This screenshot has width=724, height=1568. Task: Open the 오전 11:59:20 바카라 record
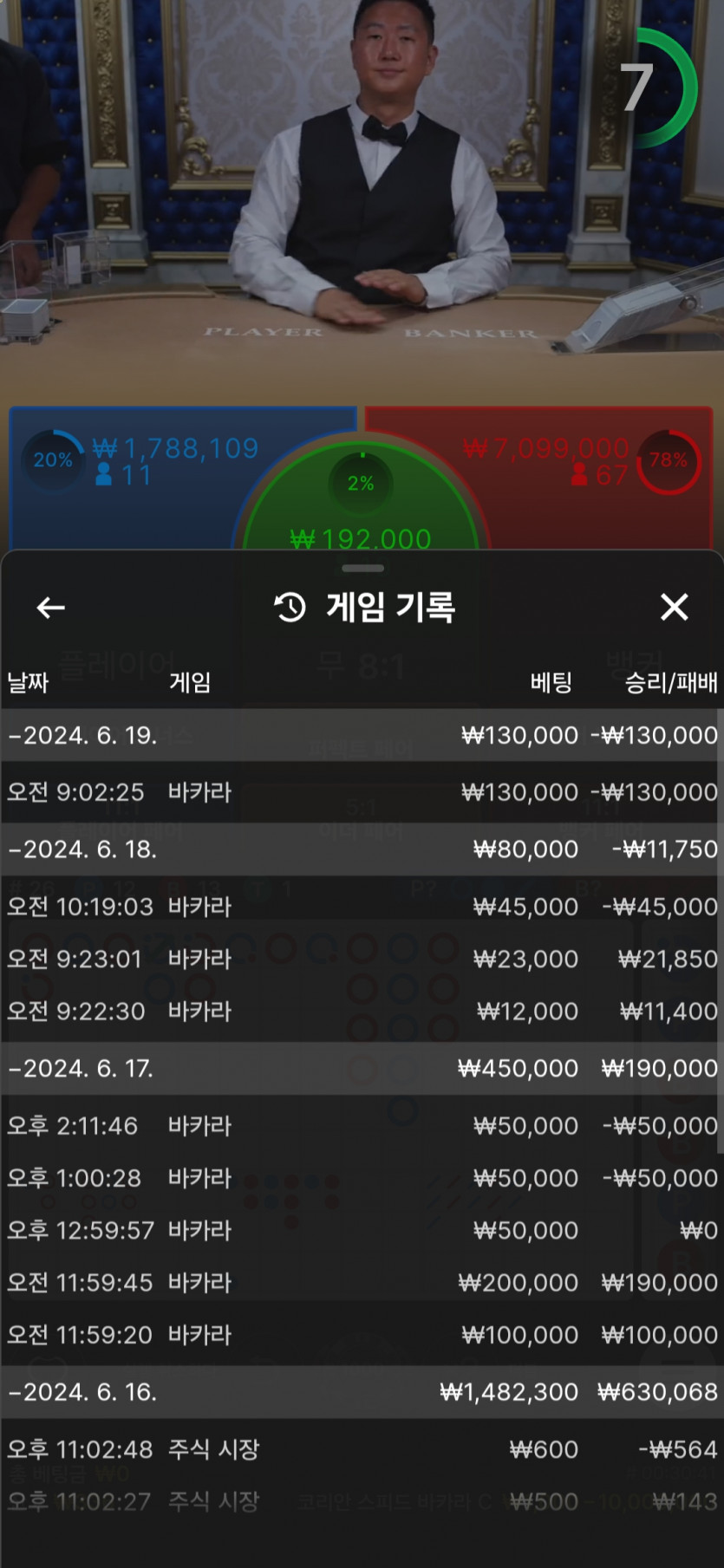[360, 1335]
